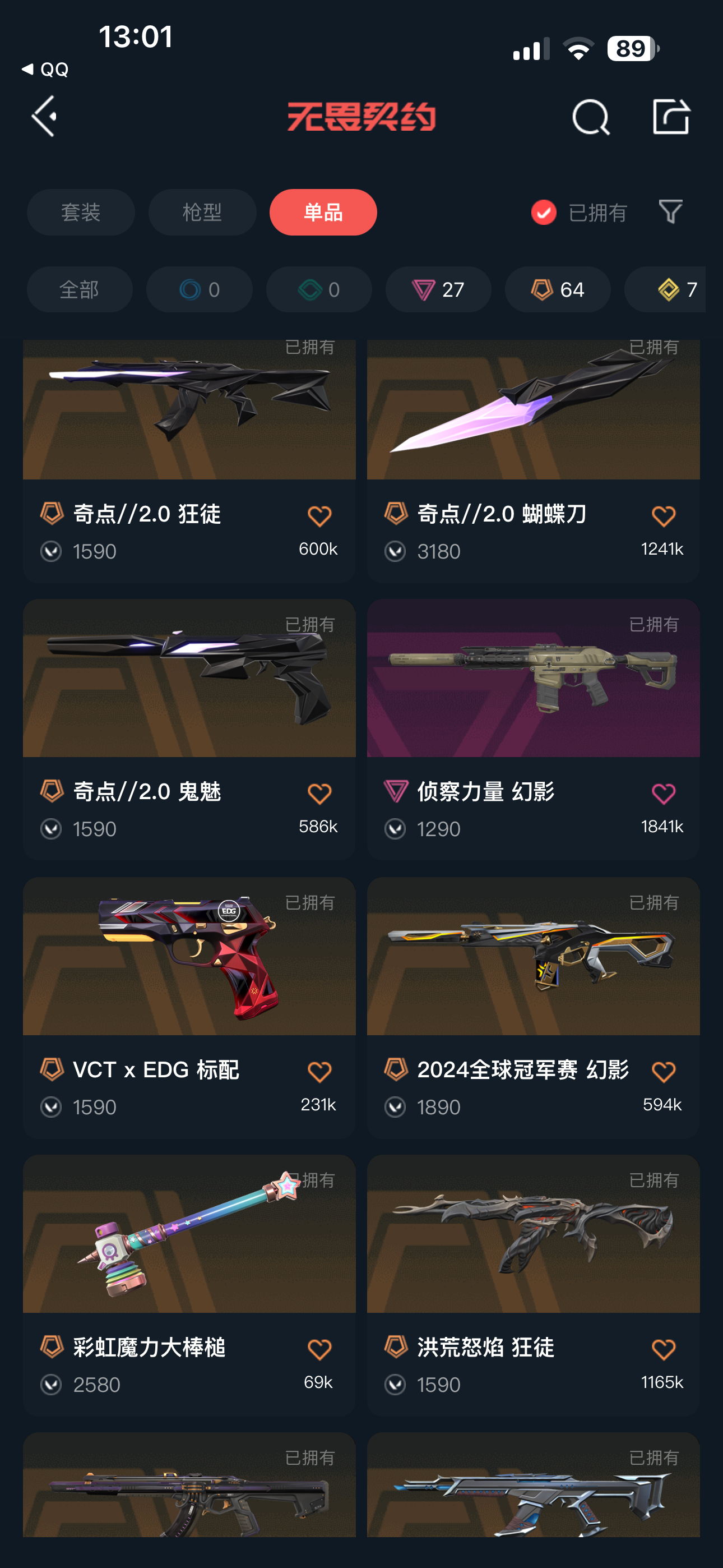Toggle the 已拥有 checkbox filter
The height and width of the screenshot is (1568, 723).
(544, 213)
